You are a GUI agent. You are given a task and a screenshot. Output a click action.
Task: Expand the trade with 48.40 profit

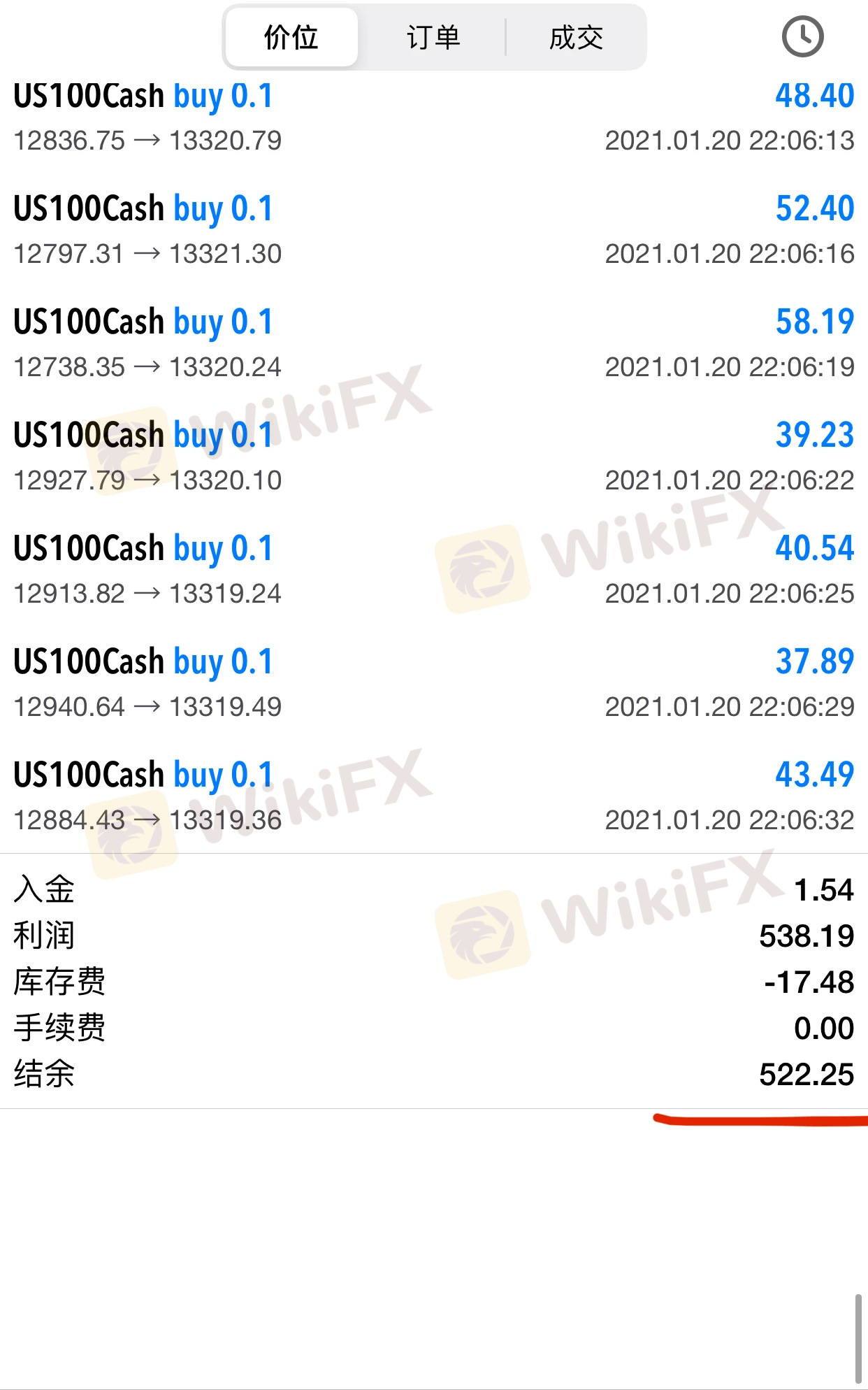point(433,117)
